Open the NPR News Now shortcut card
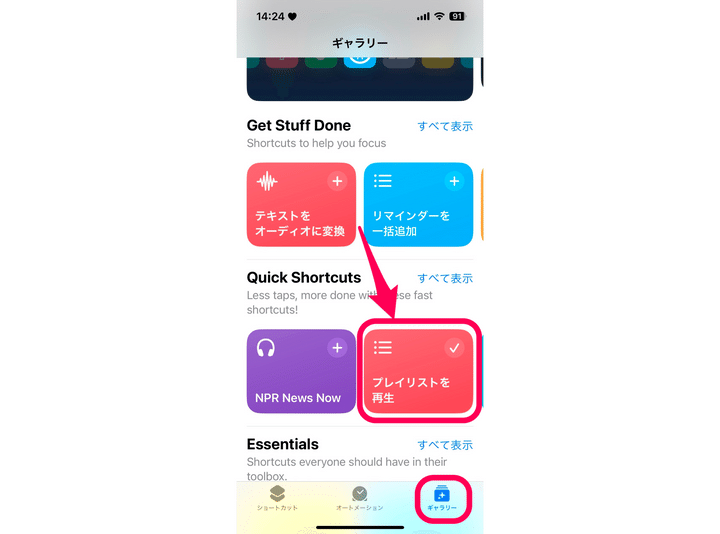Screen dimensions: 720x534 pyautogui.click(x=300, y=380)
